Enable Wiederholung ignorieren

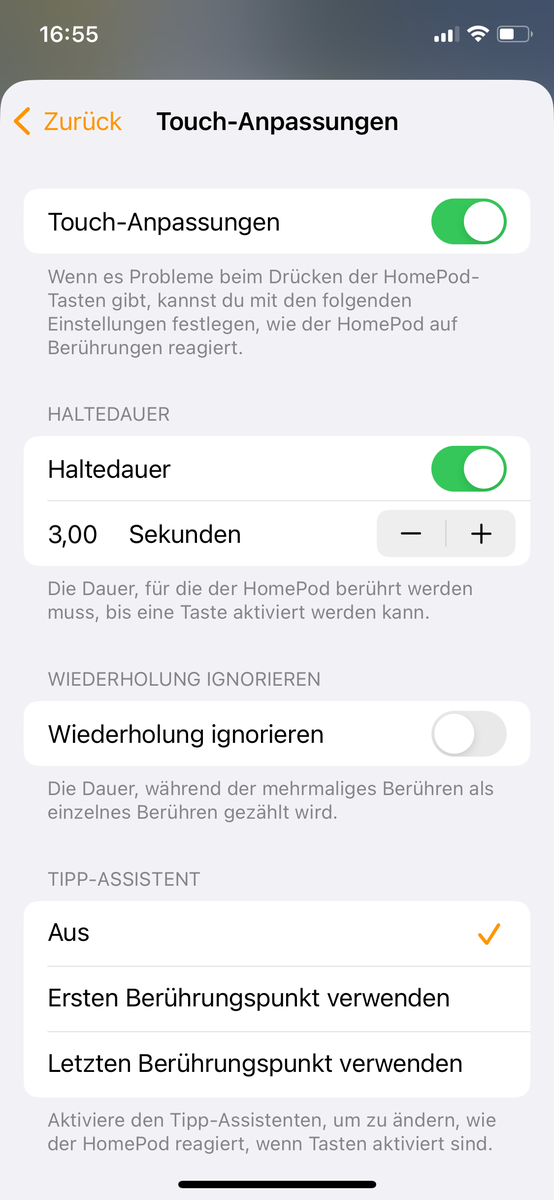pos(468,734)
